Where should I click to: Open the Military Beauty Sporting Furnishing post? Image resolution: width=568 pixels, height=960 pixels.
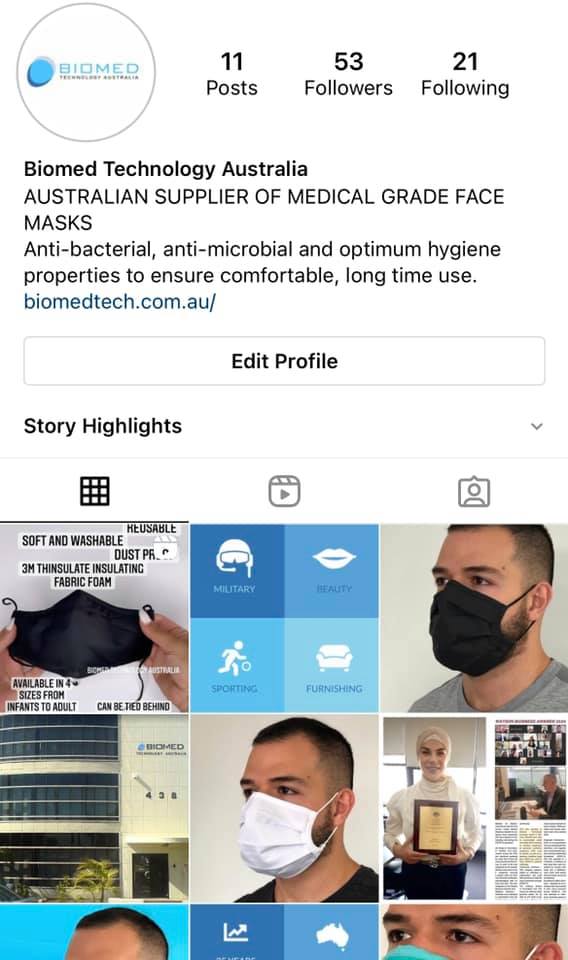click(x=284, y=618)
